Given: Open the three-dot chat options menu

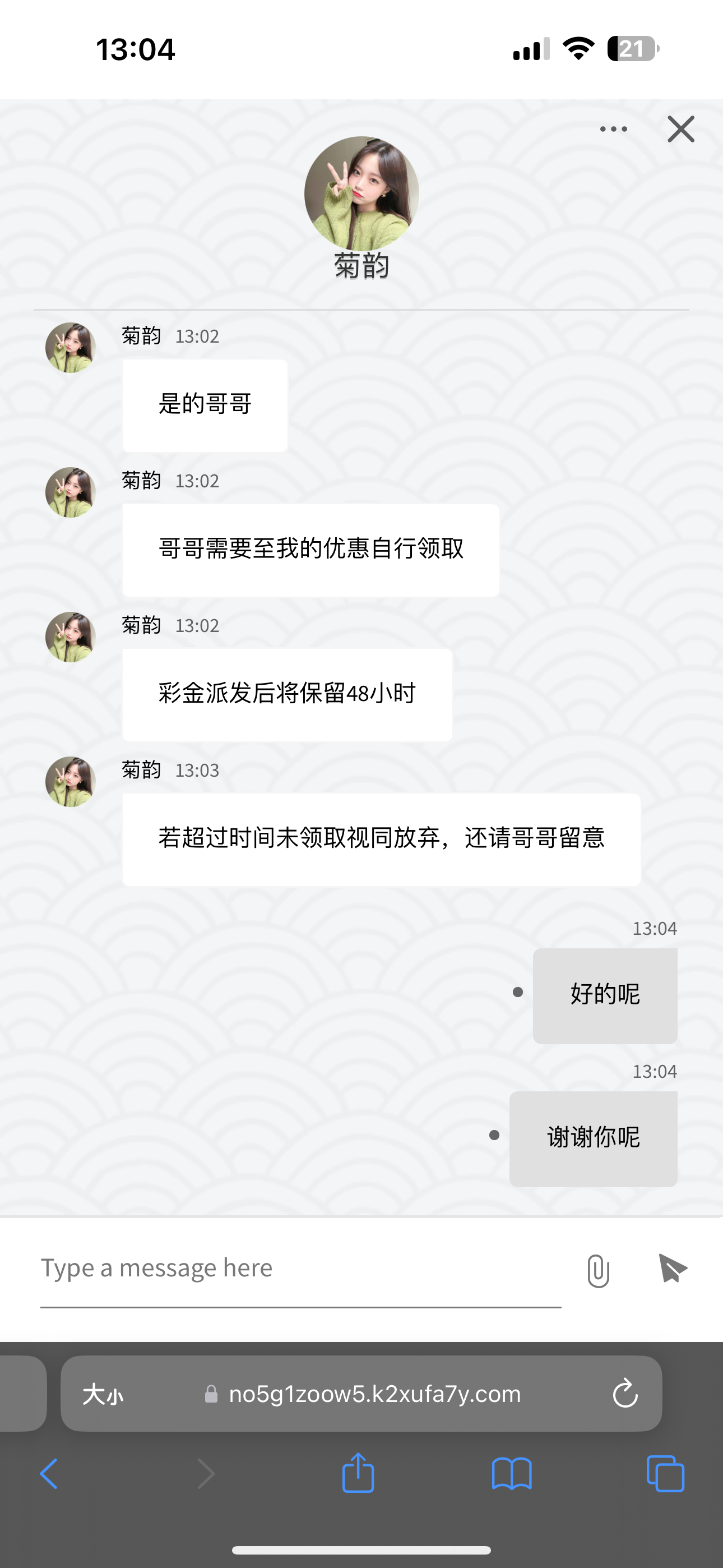Looking at the screenshot, I should point(613,129).
